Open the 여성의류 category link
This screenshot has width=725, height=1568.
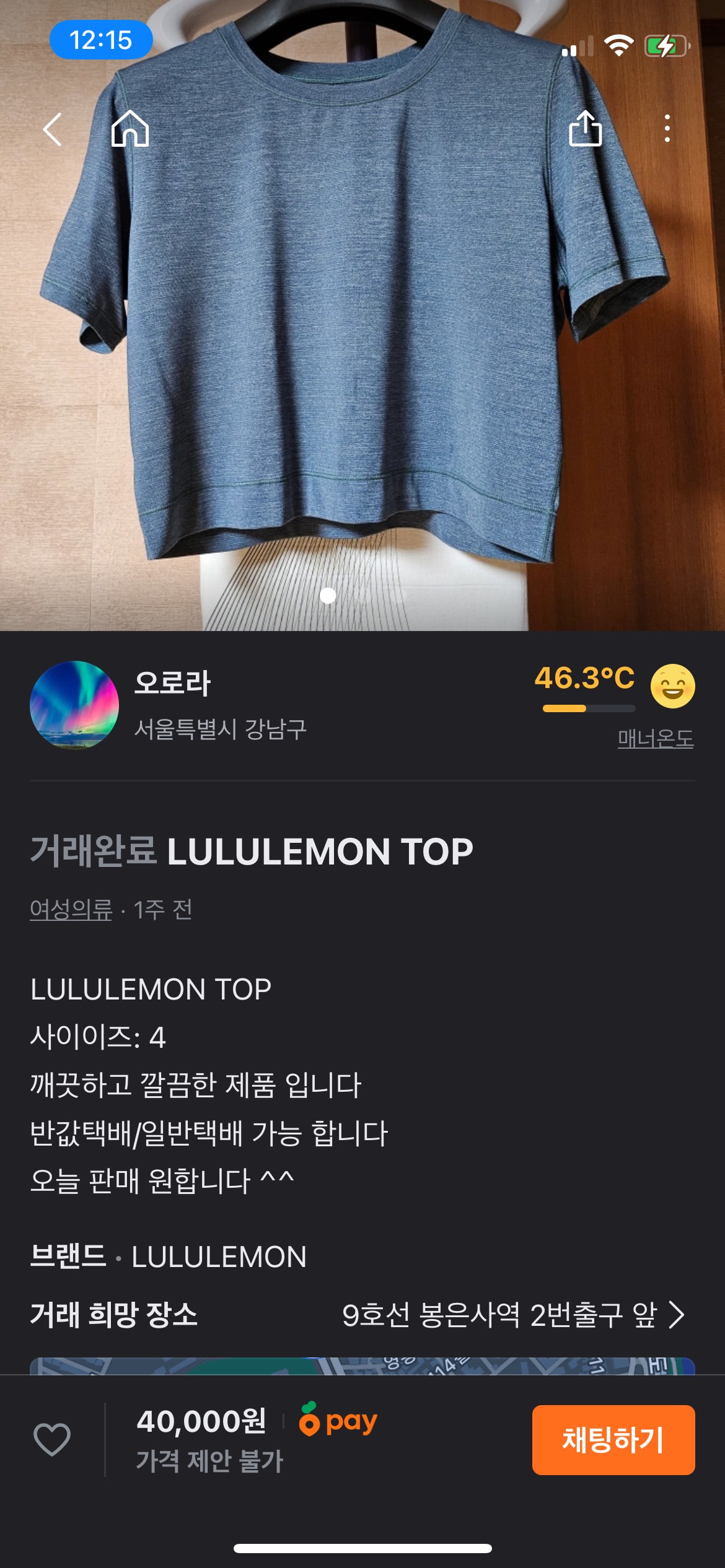[71, 910]
